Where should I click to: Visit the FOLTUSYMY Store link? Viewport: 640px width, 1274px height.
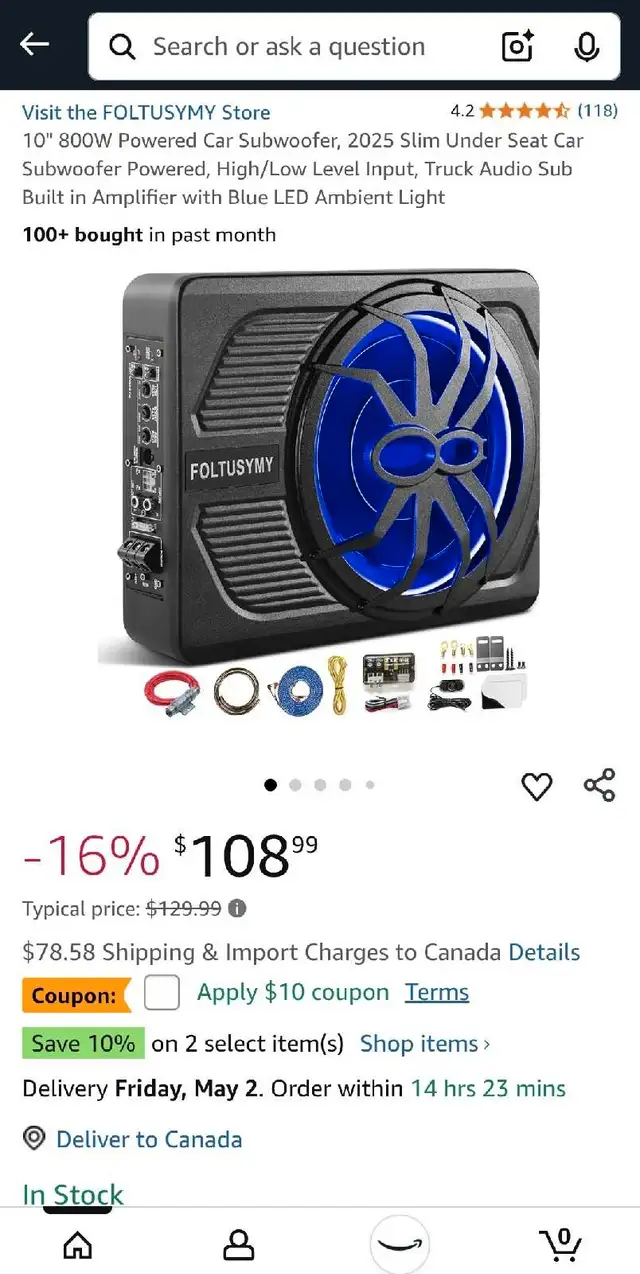(146, 112)
